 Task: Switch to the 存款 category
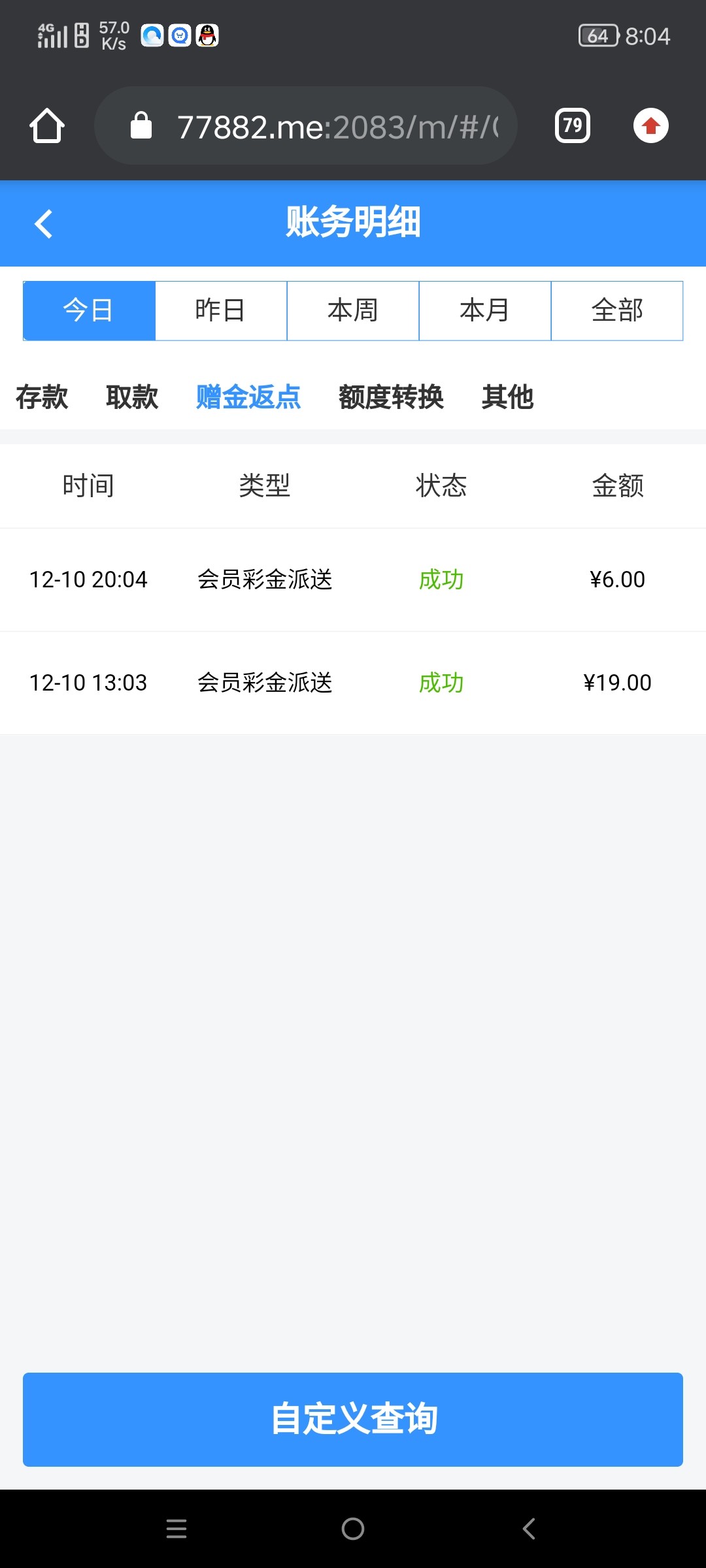coord(42,397)
